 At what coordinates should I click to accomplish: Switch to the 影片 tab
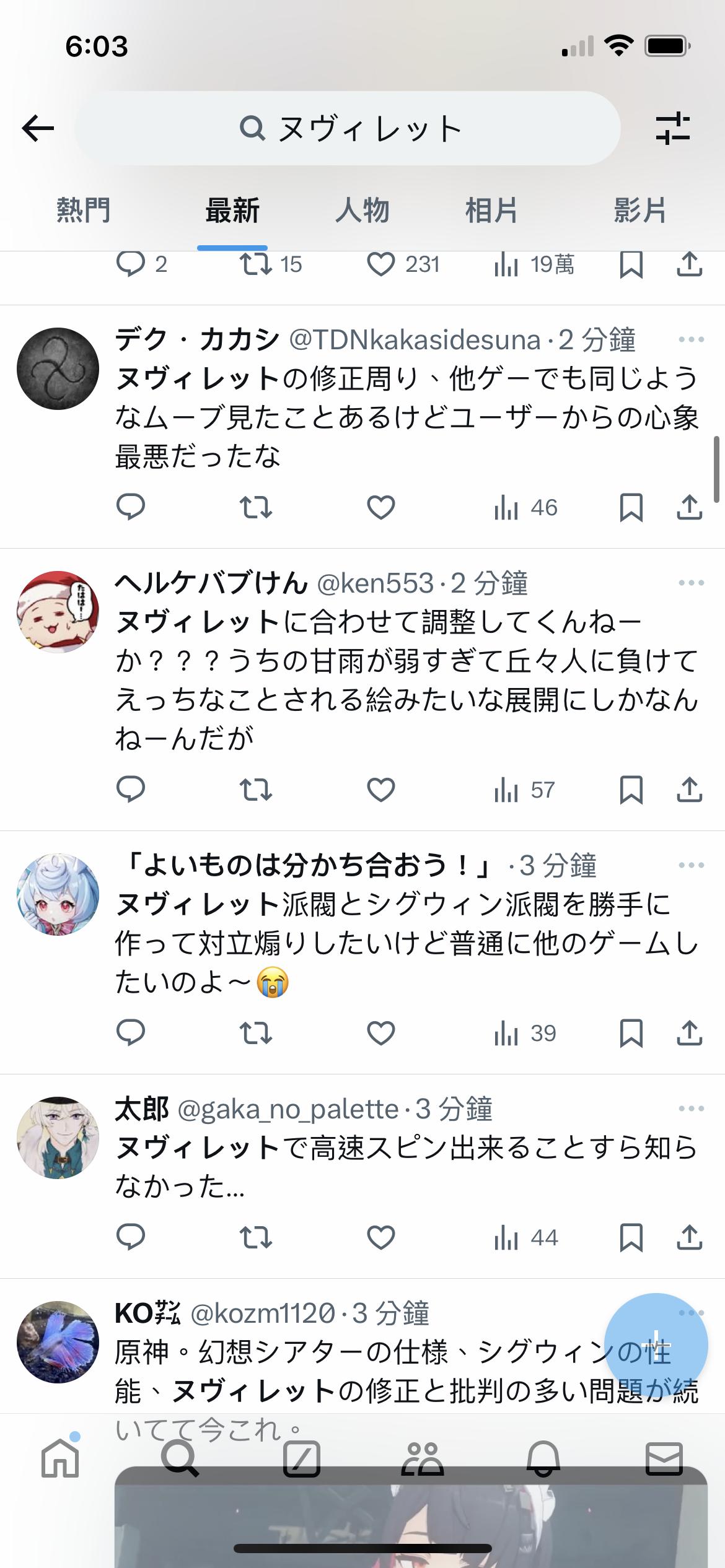(x=640, y=211)
